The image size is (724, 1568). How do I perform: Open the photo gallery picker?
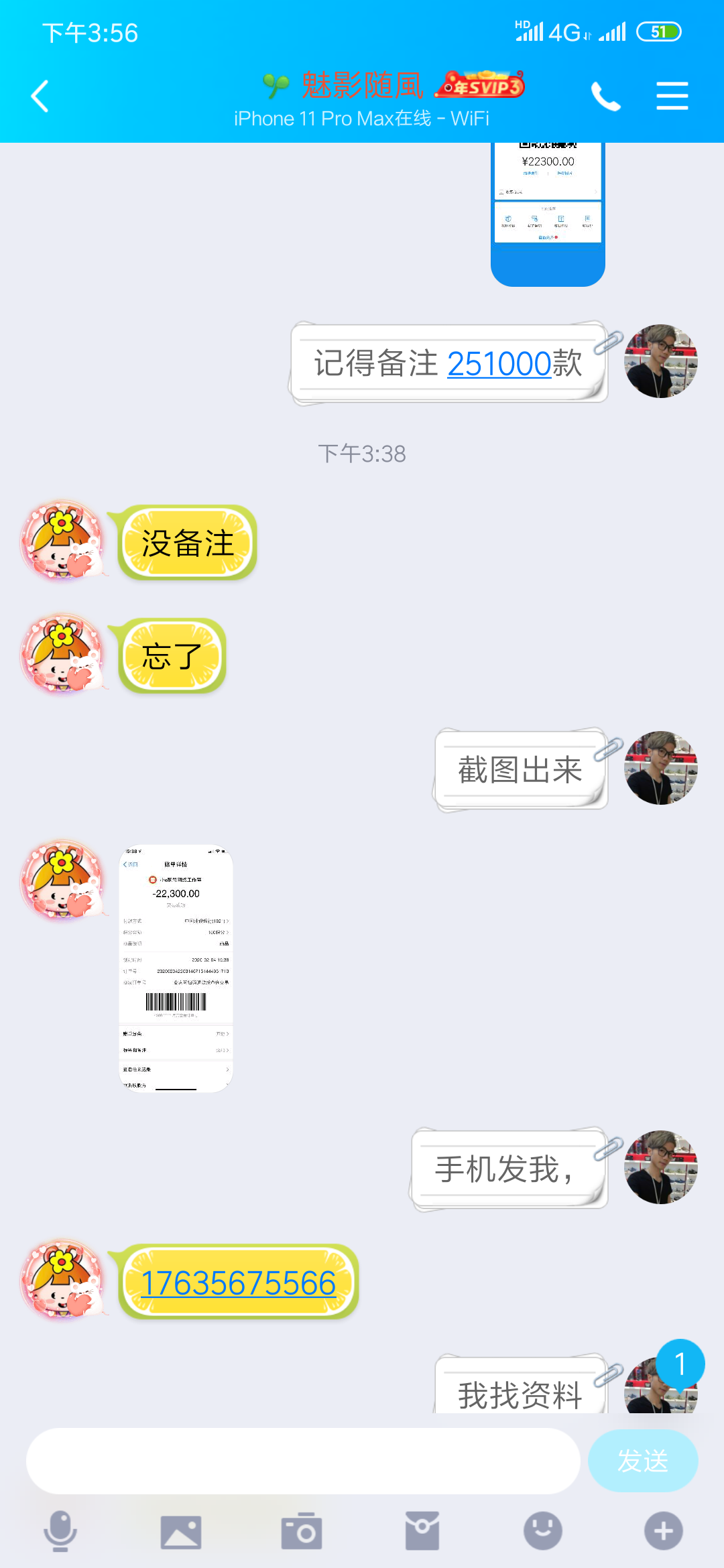pos(181,1531)
